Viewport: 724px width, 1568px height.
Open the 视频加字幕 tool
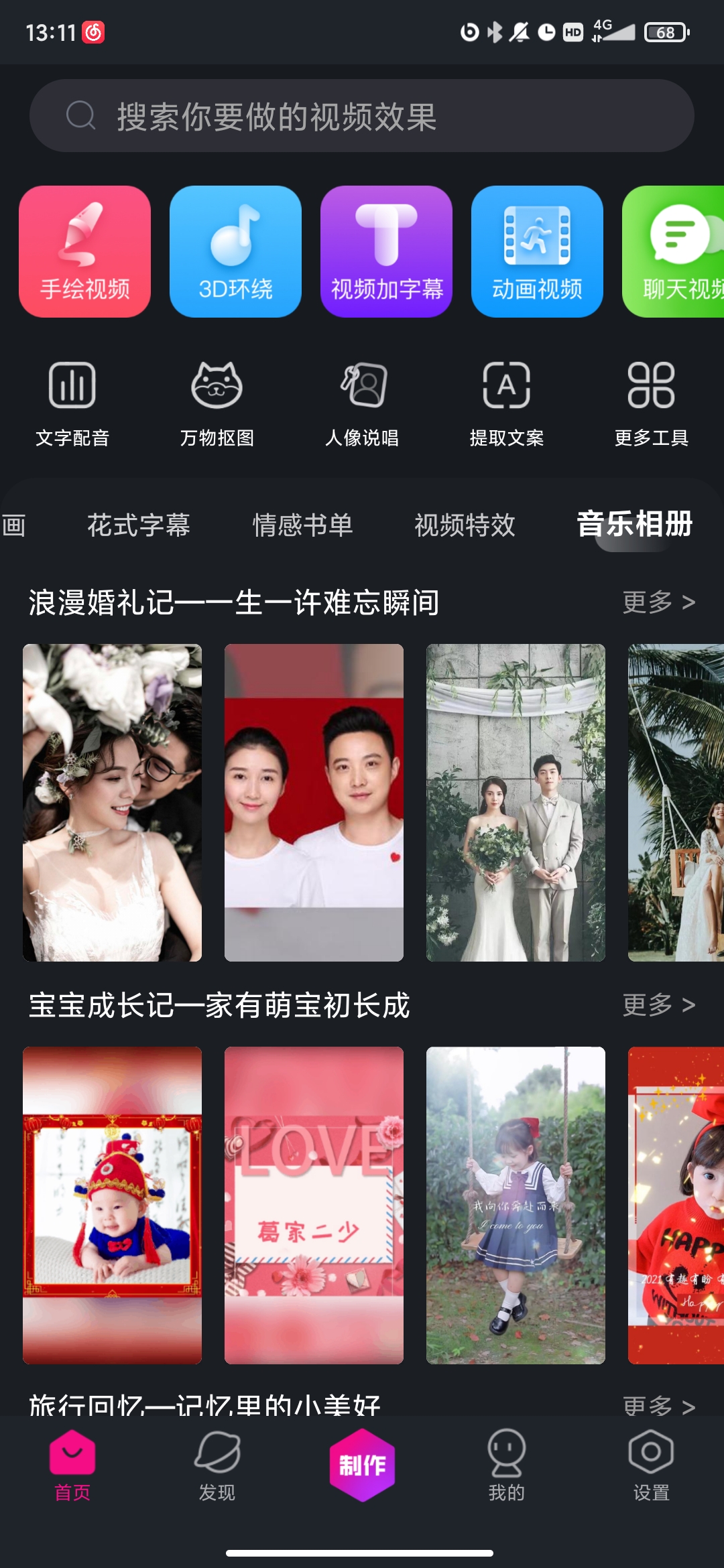pos(386,251)
